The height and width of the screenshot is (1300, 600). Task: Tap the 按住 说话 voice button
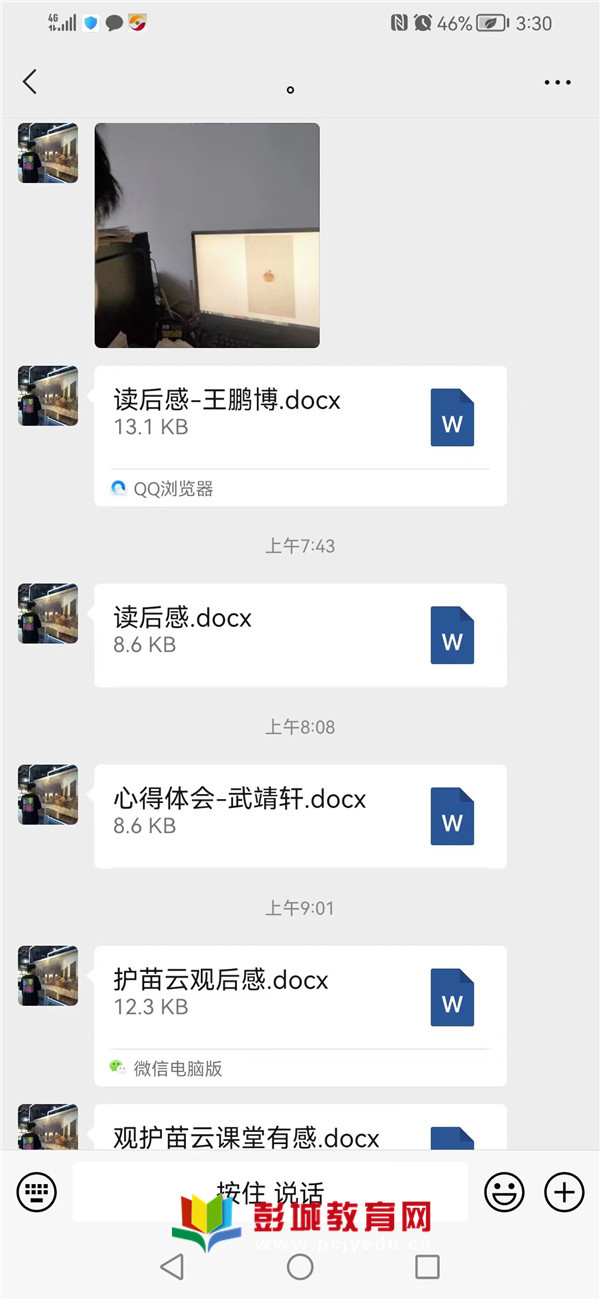coord(270,1191)
